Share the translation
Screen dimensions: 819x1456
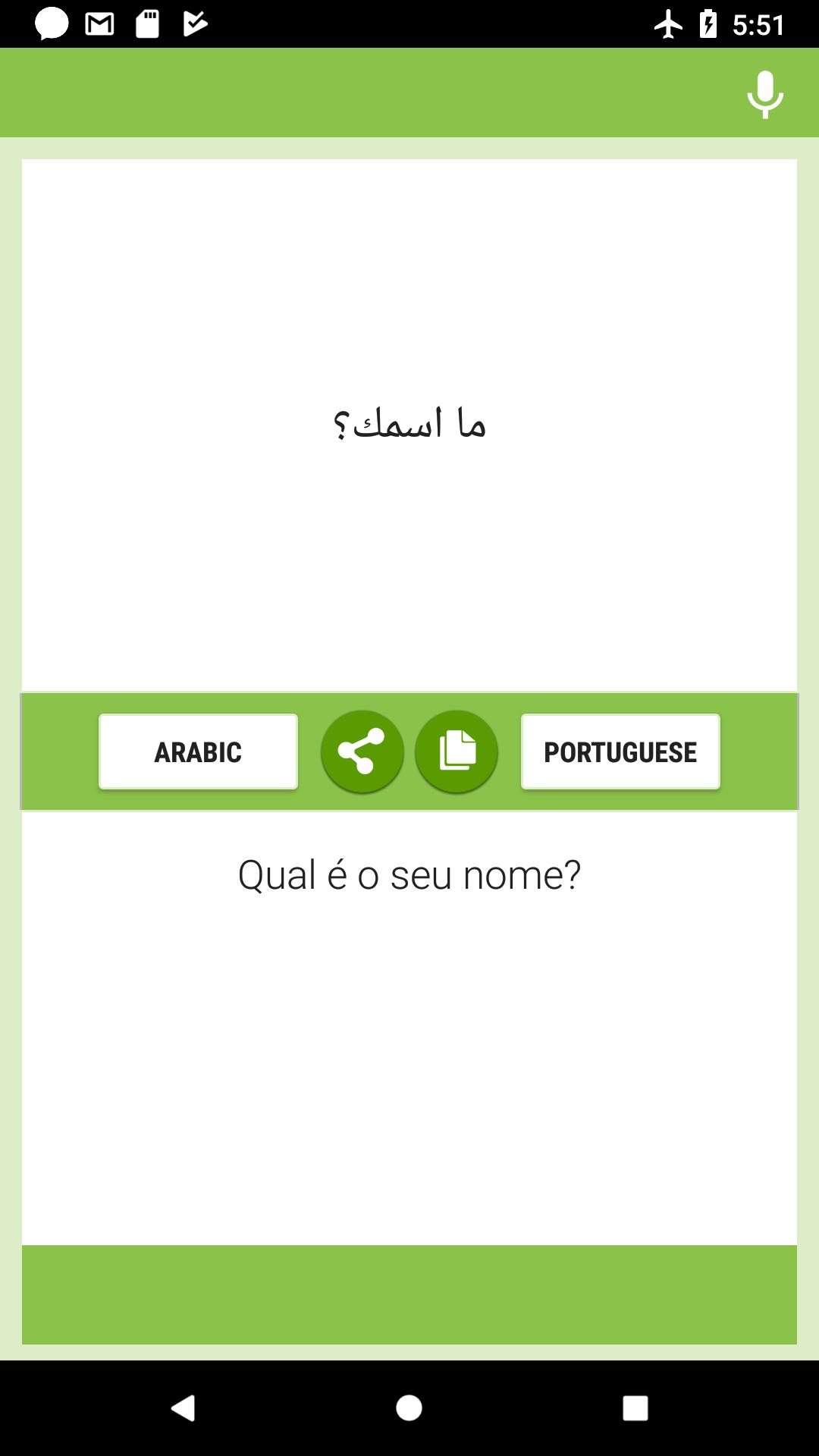point(362,752)
